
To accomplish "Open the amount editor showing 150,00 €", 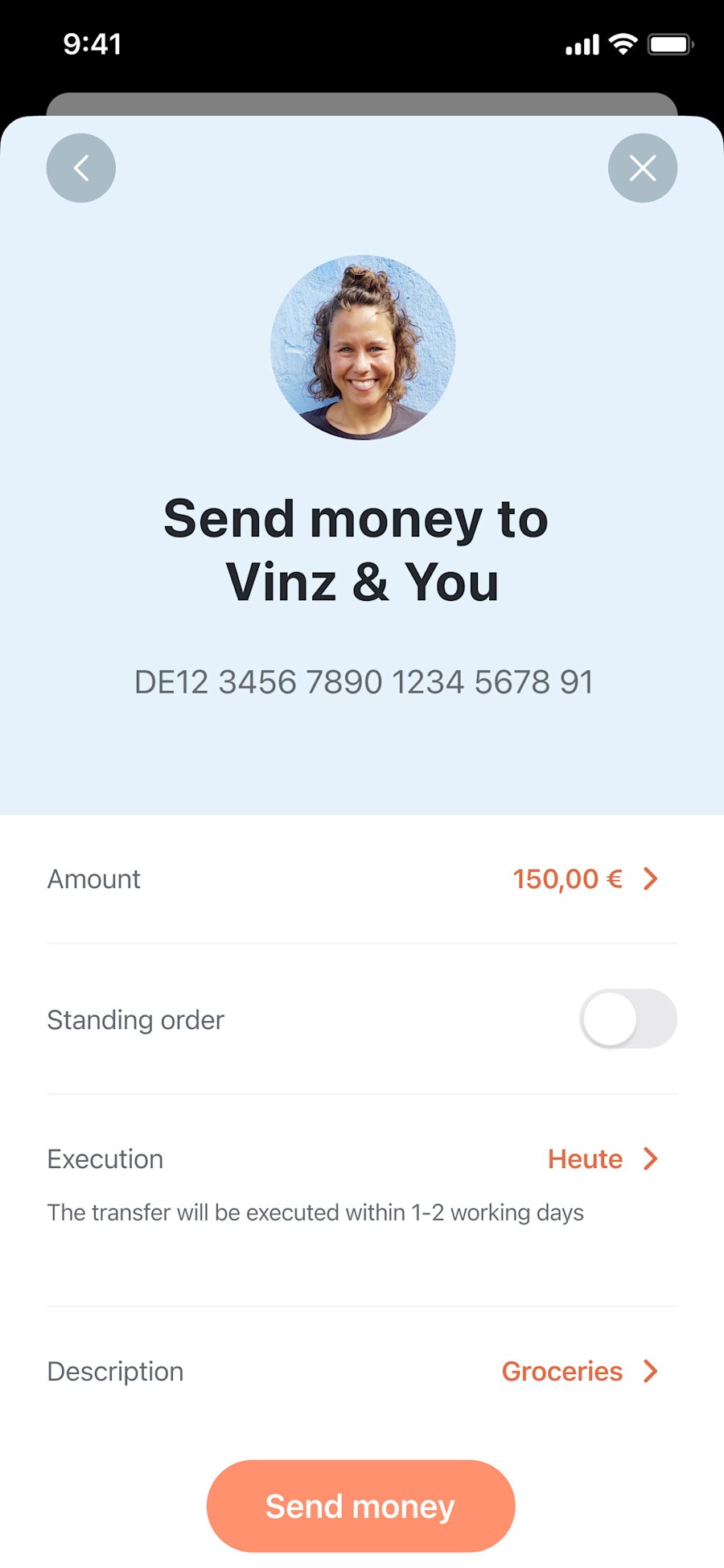I will point(567,879).
